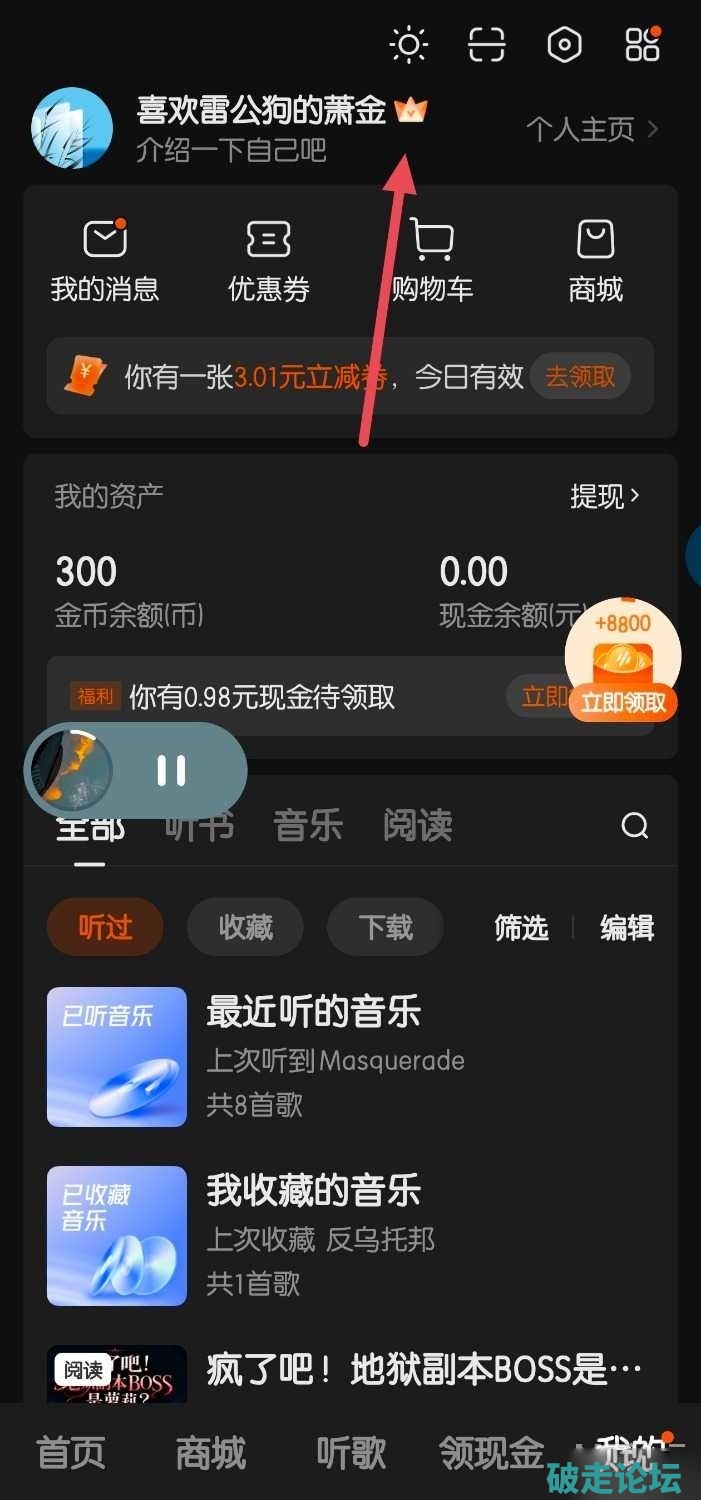Open the grid more-features icon
Screen dimensions: 701x1500
(642, 45)
